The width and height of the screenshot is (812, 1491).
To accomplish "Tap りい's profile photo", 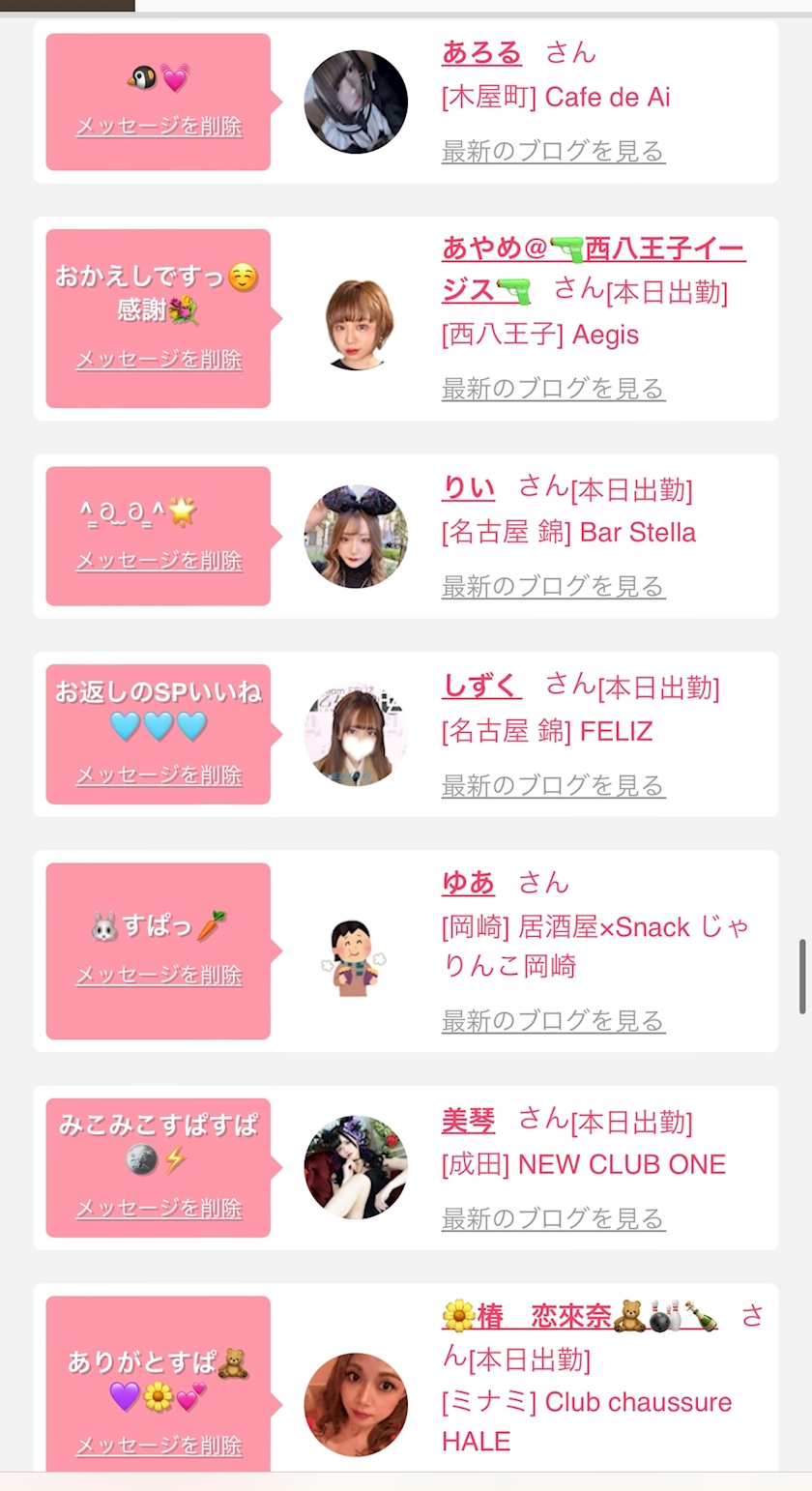I will (356, 537).
